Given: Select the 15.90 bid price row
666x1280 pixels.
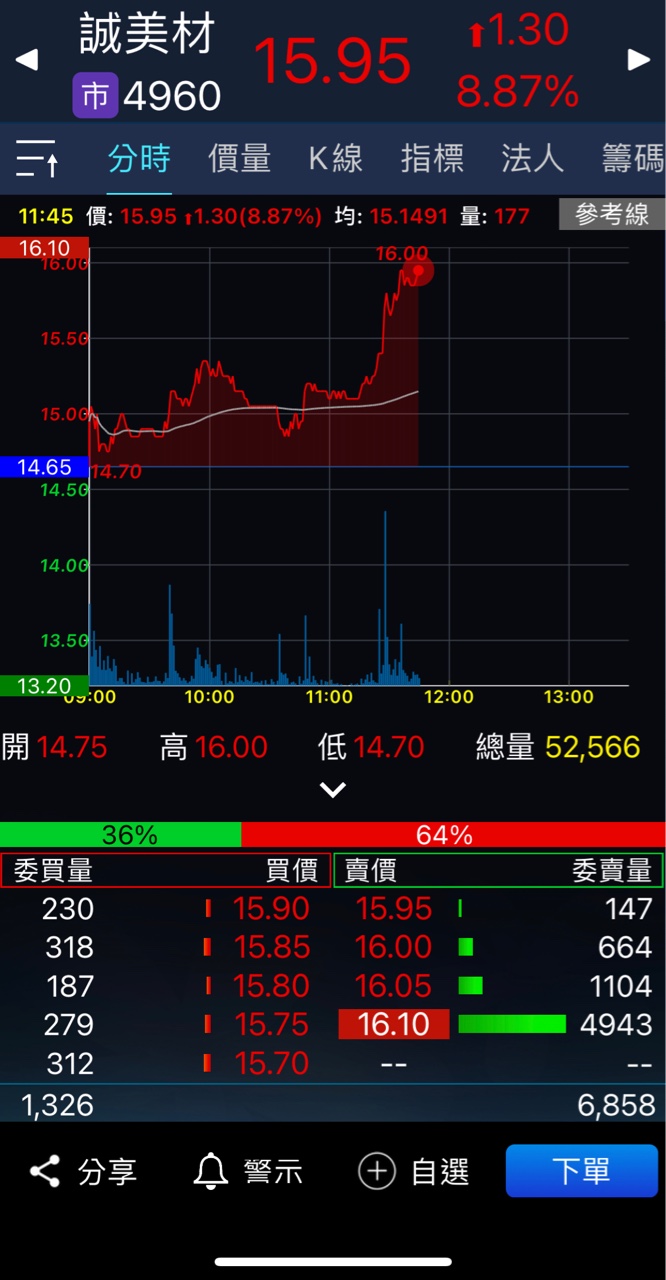Looking at the screenshot, I should [271, 909].
